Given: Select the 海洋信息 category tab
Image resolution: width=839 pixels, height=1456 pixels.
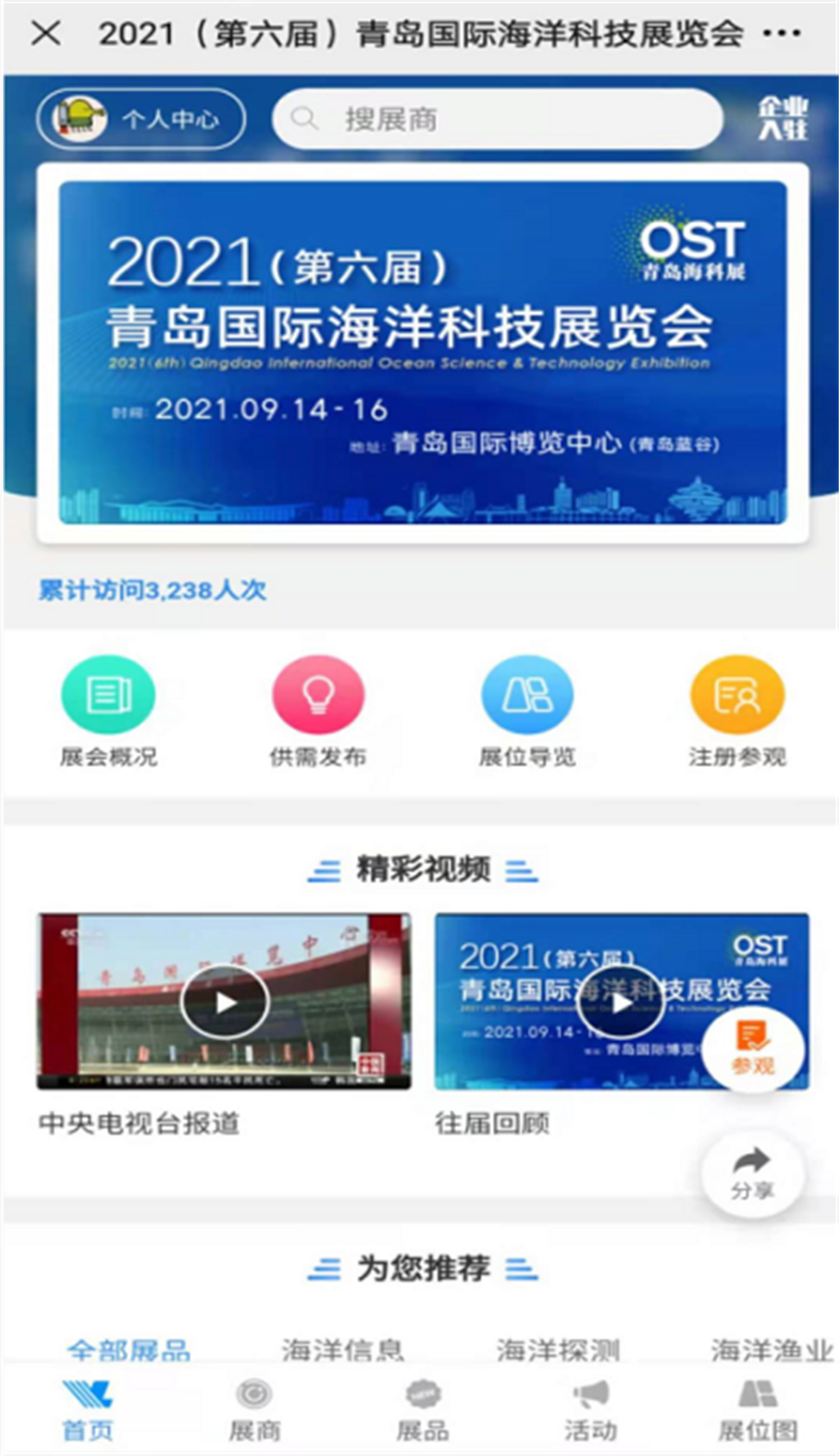Looking at the screenshot, I should pyautogui.click(x=342, y=1349).
